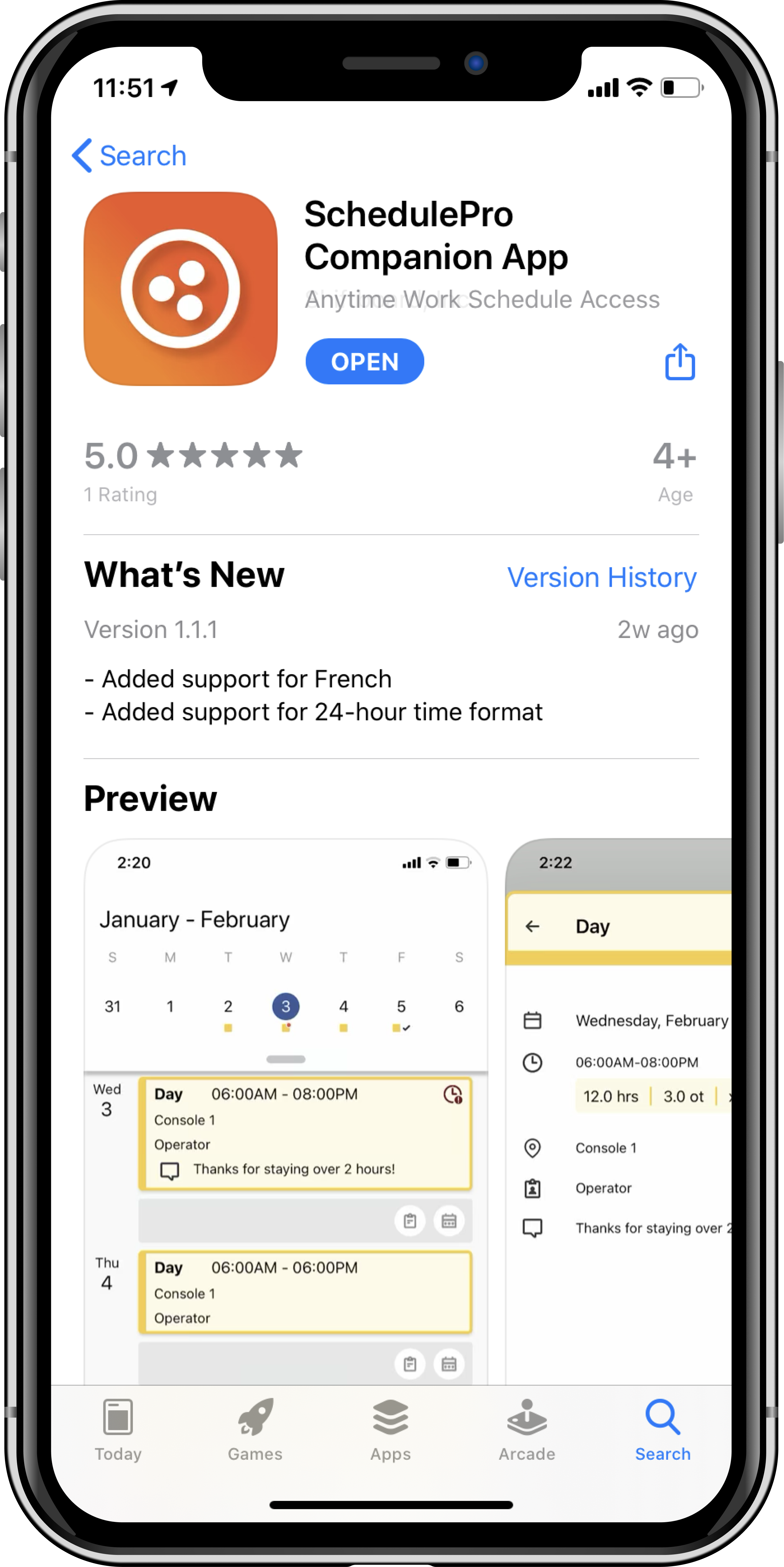The image size is (784, 1567).
Task: Switch to the Apps tab
Action: pos(390,1430)
